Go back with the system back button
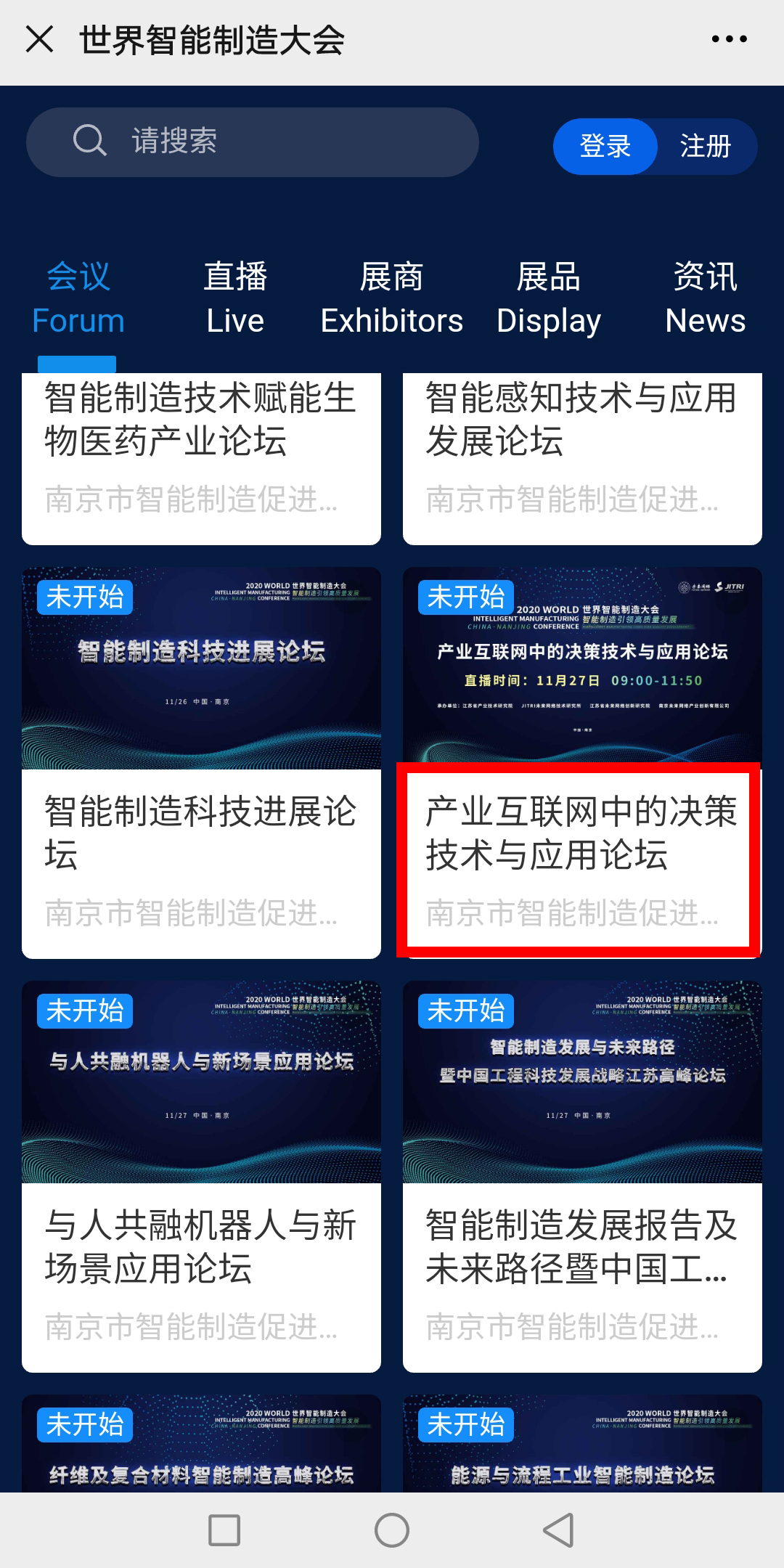Viewport: 784px width, 1568px height. click(x=559, y=1530)
